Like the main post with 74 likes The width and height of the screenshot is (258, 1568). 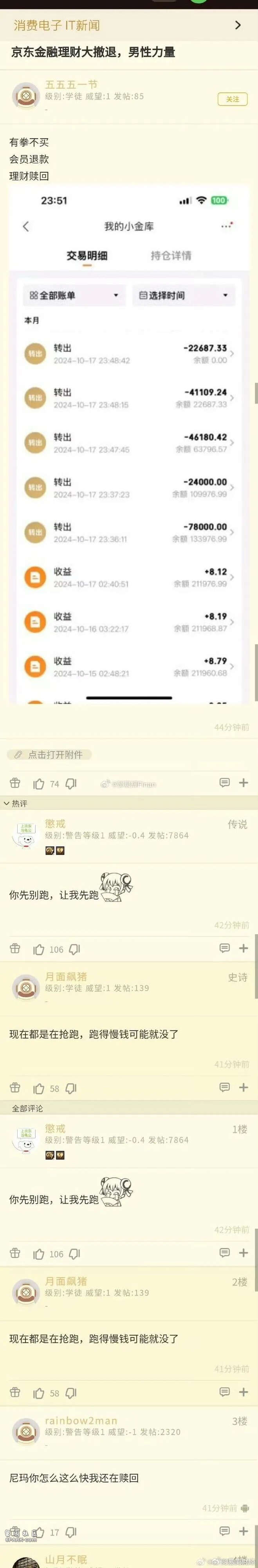39,784
